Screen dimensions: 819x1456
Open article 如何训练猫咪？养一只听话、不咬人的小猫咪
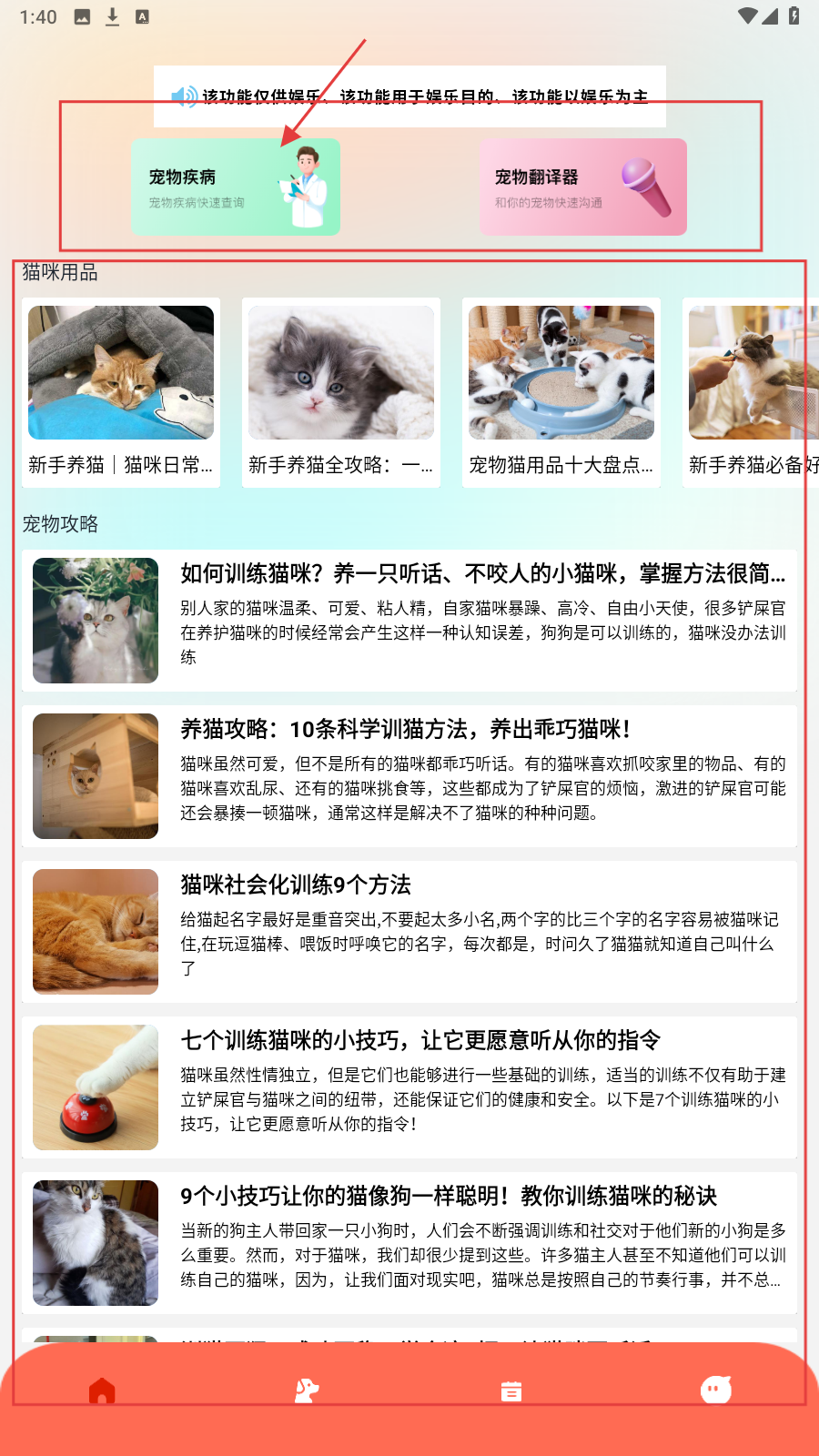click(409, 620)
